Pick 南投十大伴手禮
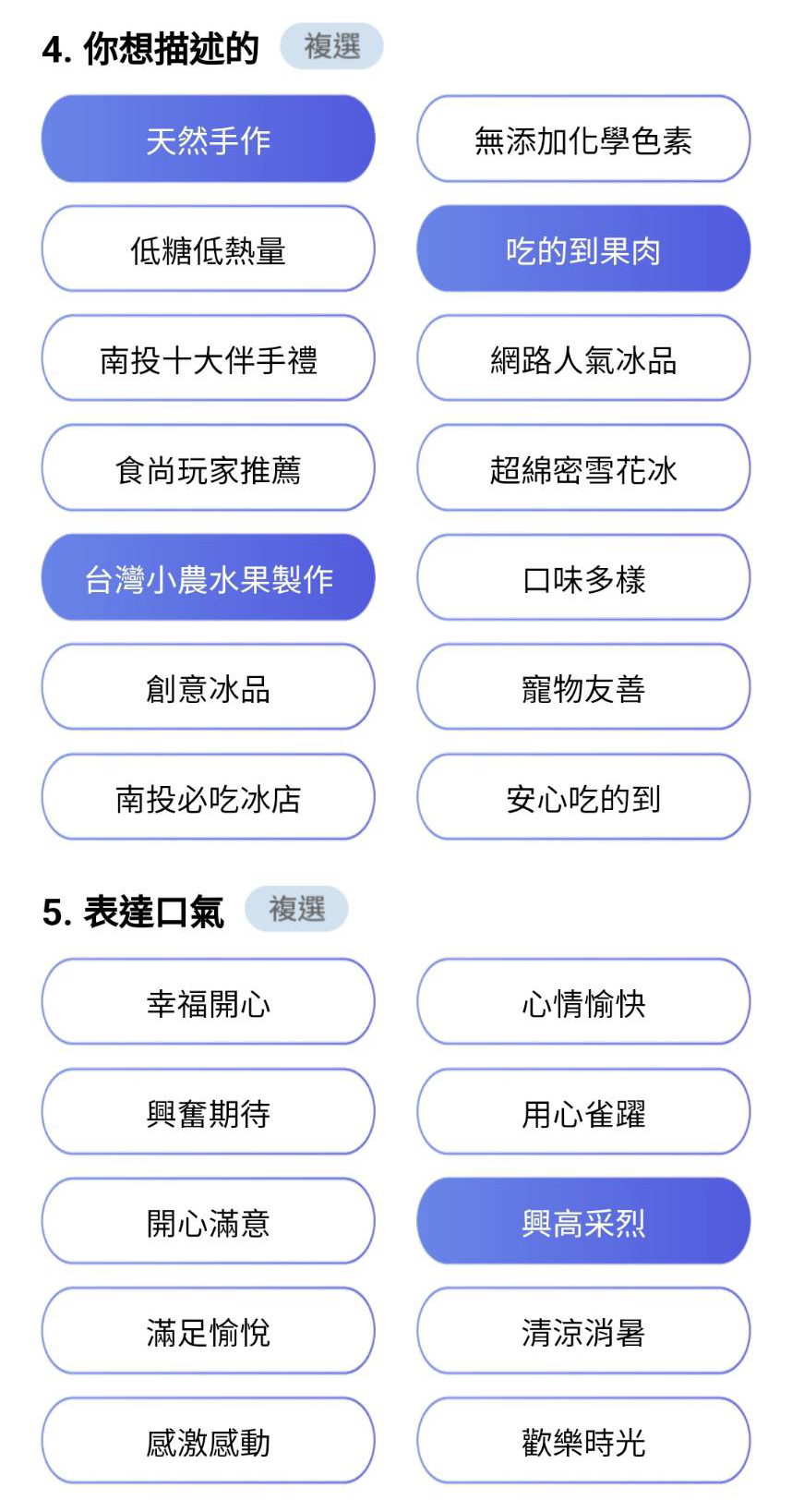Viewport: 792px width, 1512px height. (x=208, y=359)
